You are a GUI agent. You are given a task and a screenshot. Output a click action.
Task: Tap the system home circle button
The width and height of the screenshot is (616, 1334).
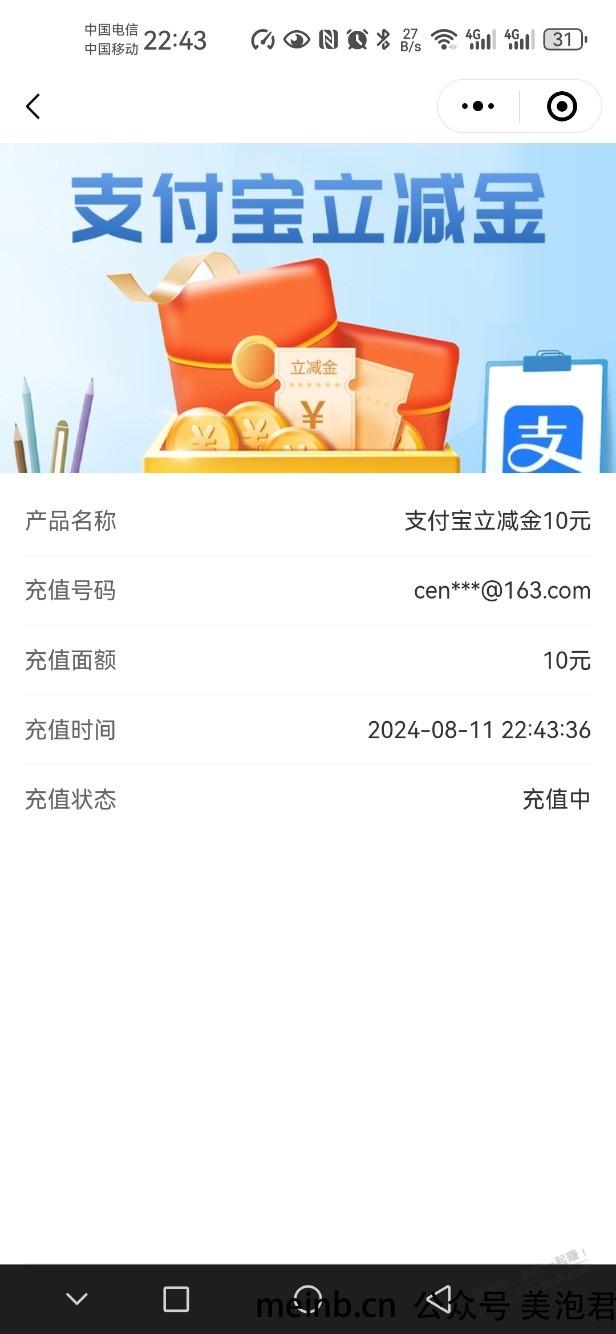(307, 1298)
